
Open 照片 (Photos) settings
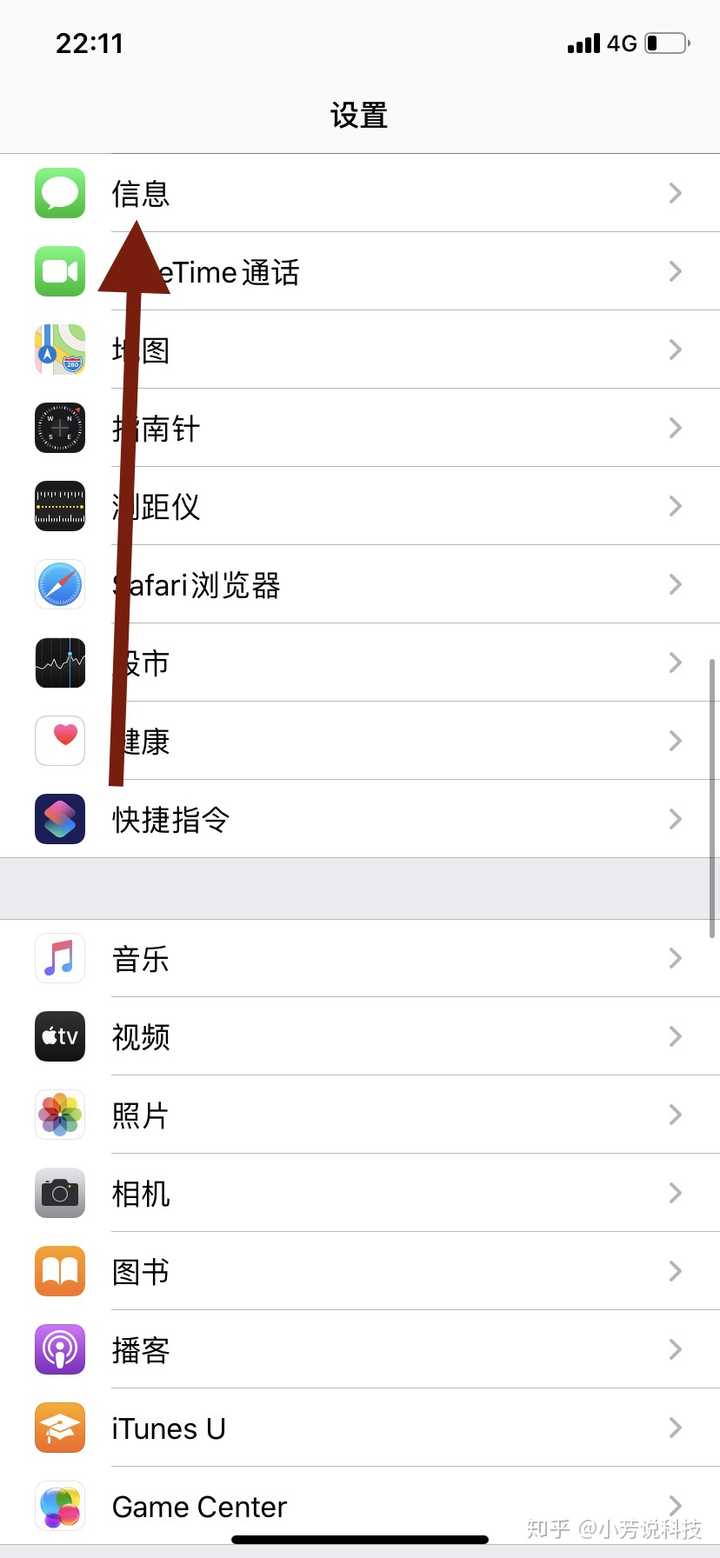360,1115
